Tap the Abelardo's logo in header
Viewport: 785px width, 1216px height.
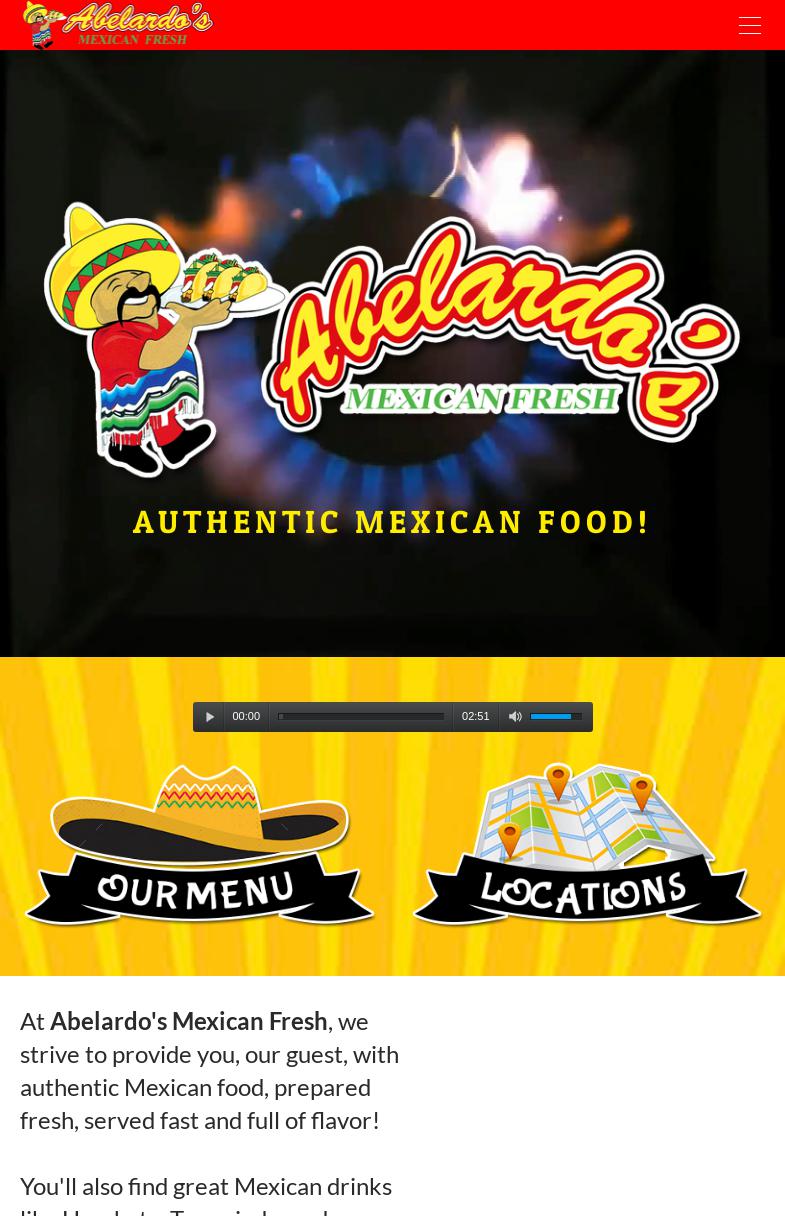(118, 25)
